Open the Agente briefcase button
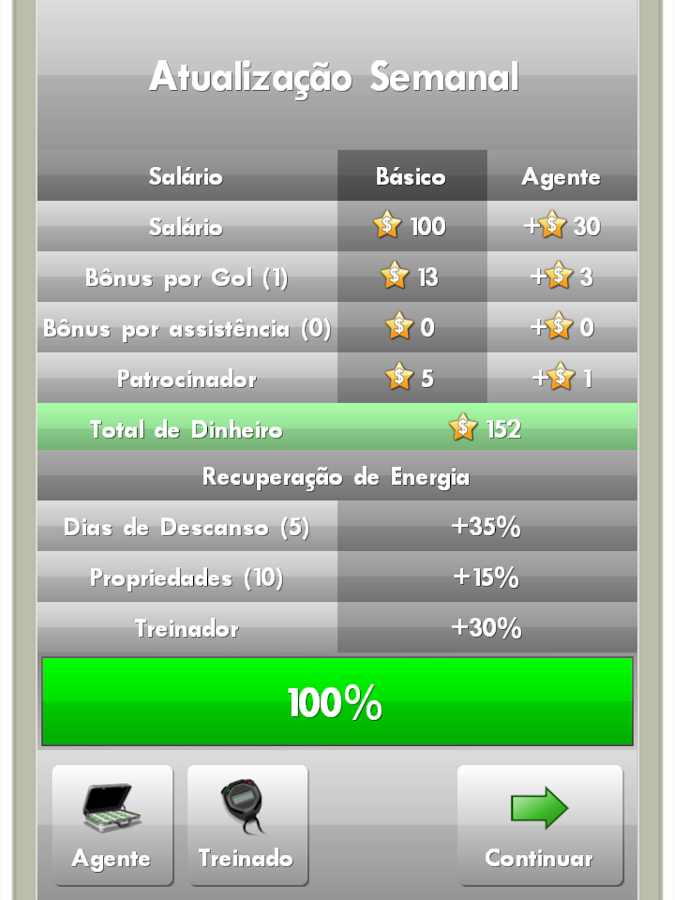 [112, 825]
